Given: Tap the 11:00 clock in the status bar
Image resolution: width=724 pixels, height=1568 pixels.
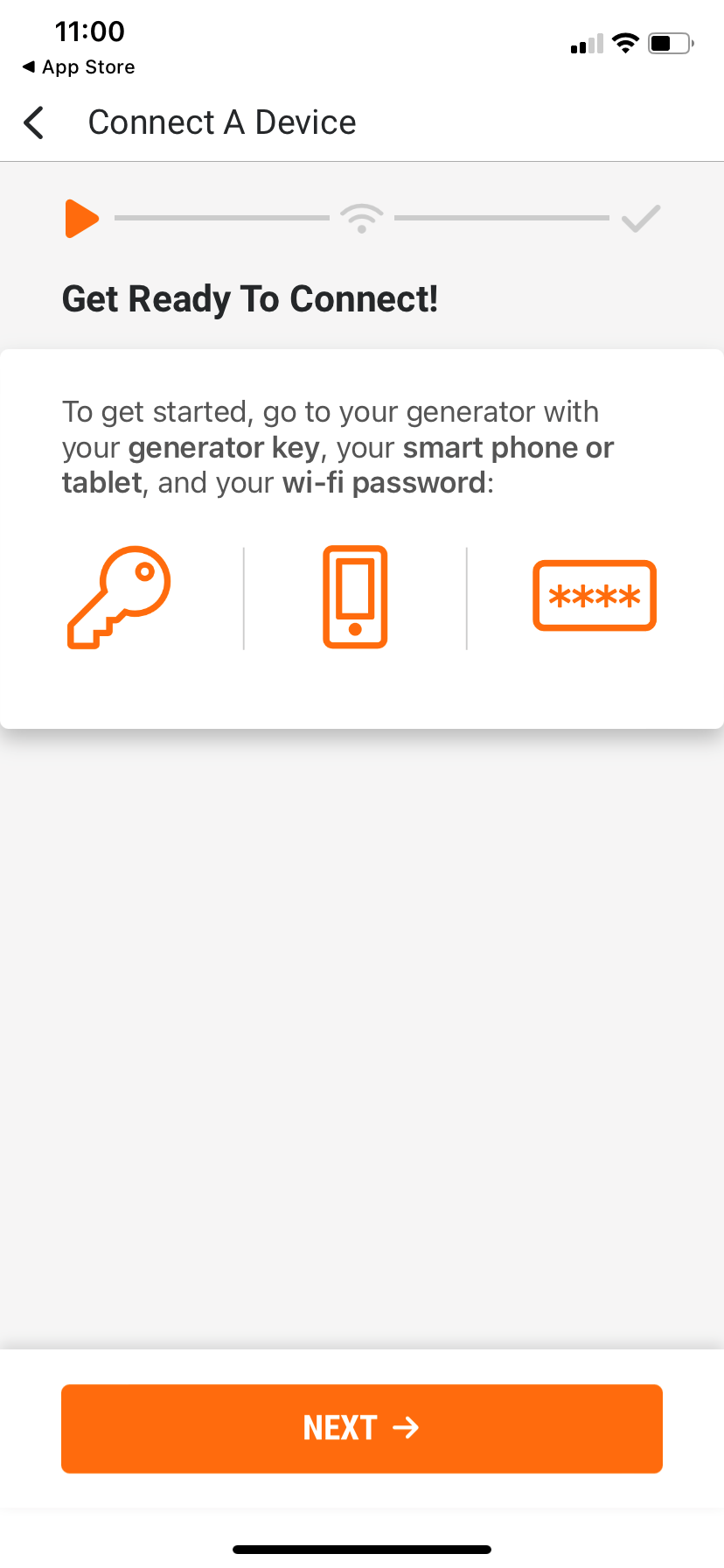Looking at the screenshot, I should tap(90, 31).
